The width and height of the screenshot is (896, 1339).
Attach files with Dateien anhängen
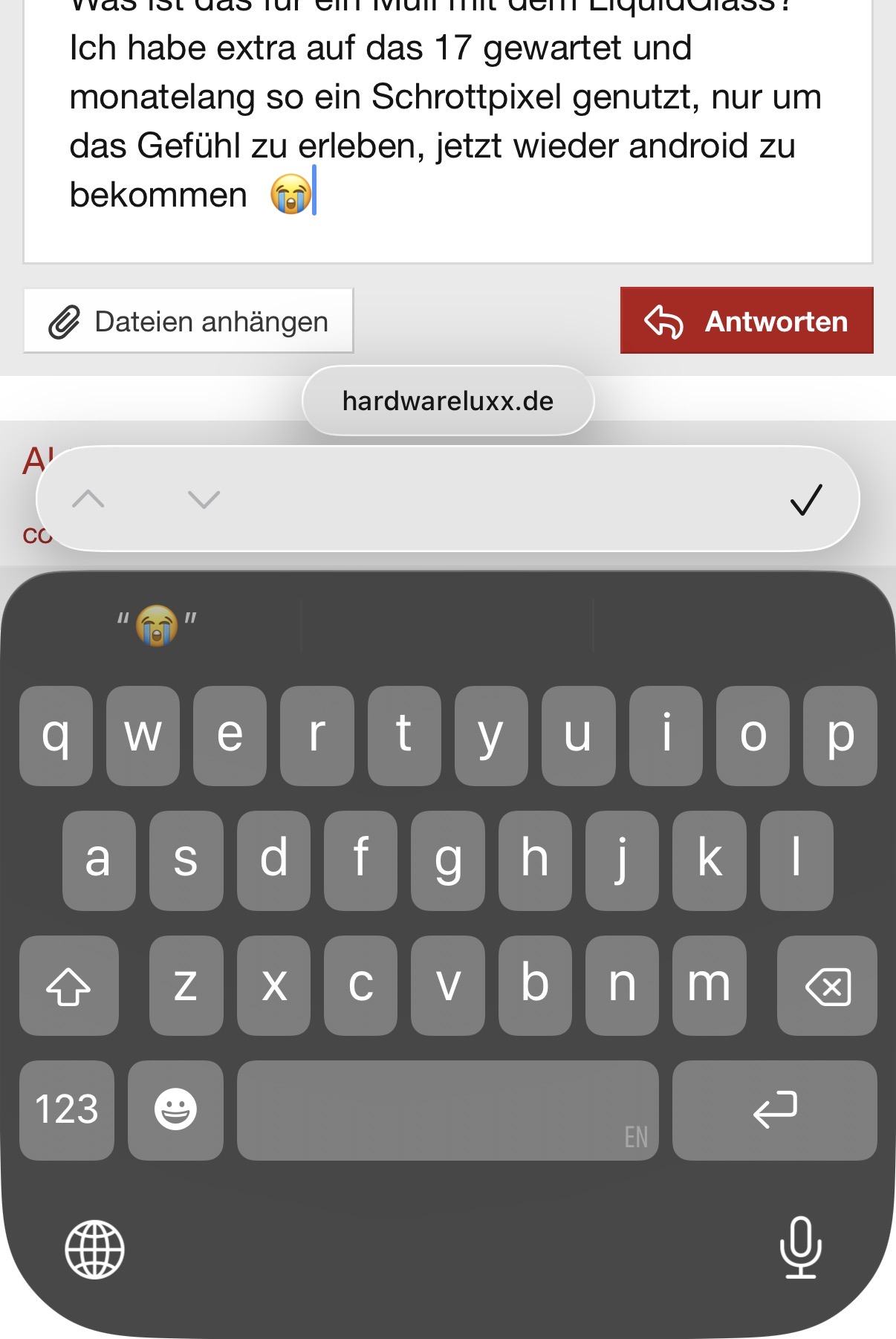[x=189, y=321]
